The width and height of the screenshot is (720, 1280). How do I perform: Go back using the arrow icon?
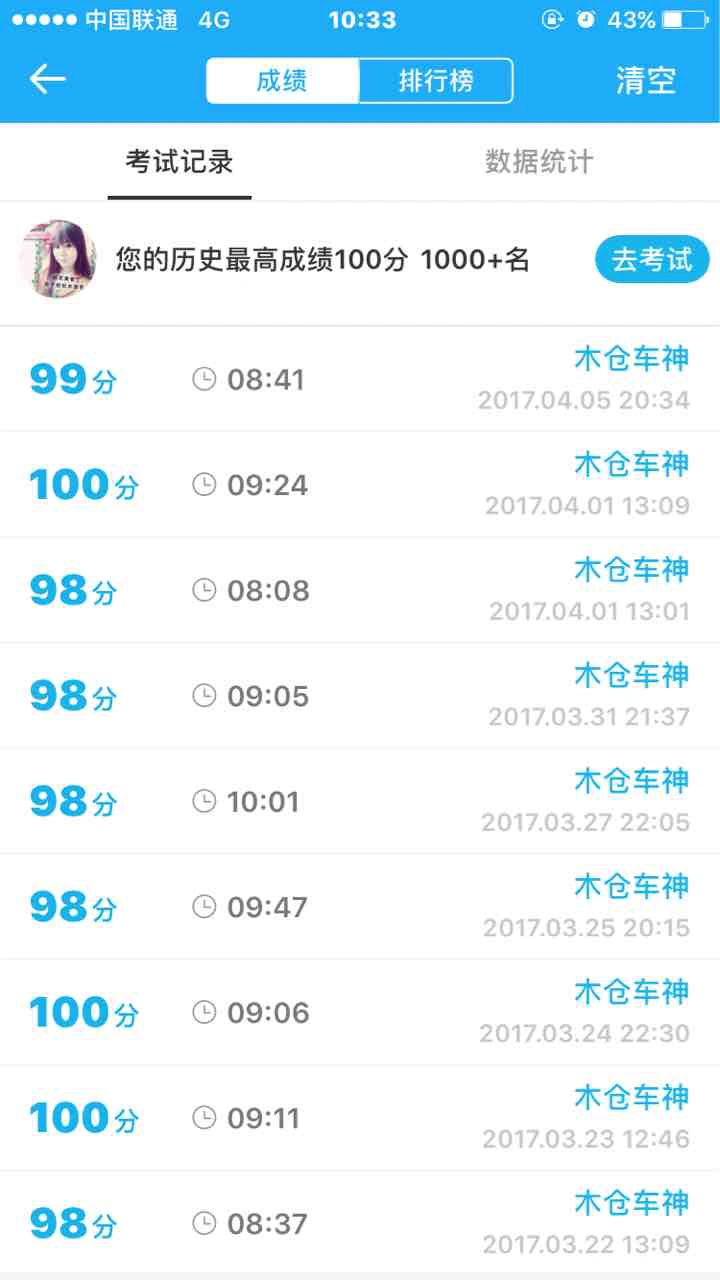(x=48, y=79)
